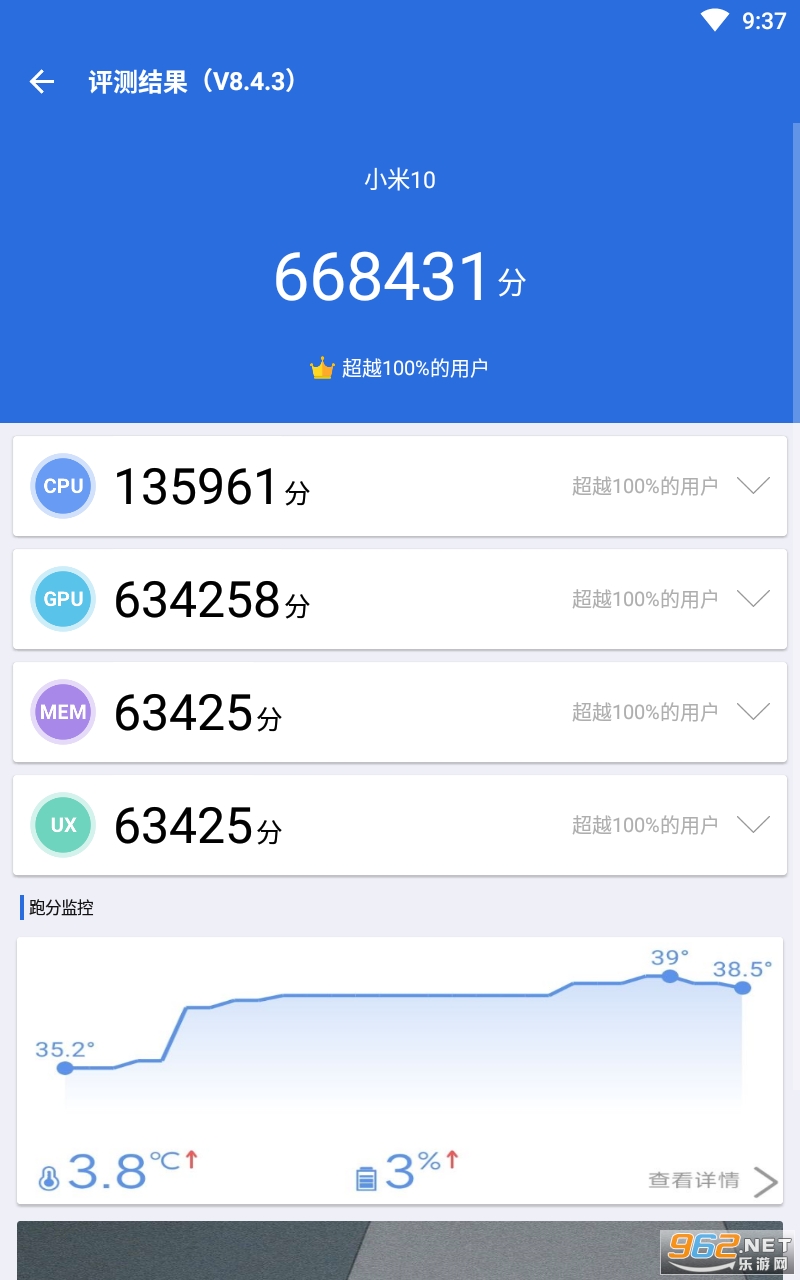
Task: Go back from the 评测结果 page
Action: (x=42, y=82)
